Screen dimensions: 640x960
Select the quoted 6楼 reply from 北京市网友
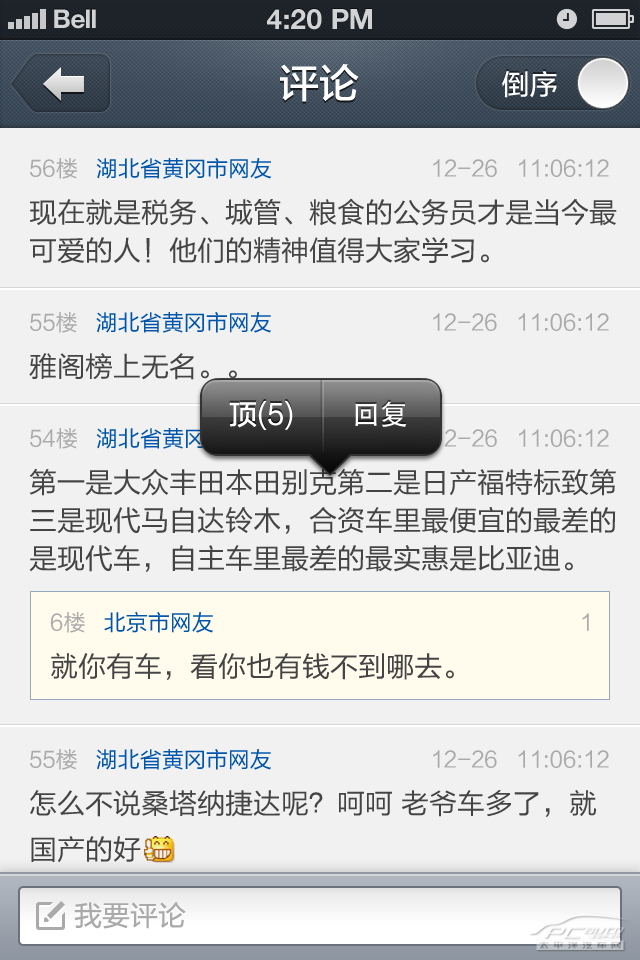point(320,646)
